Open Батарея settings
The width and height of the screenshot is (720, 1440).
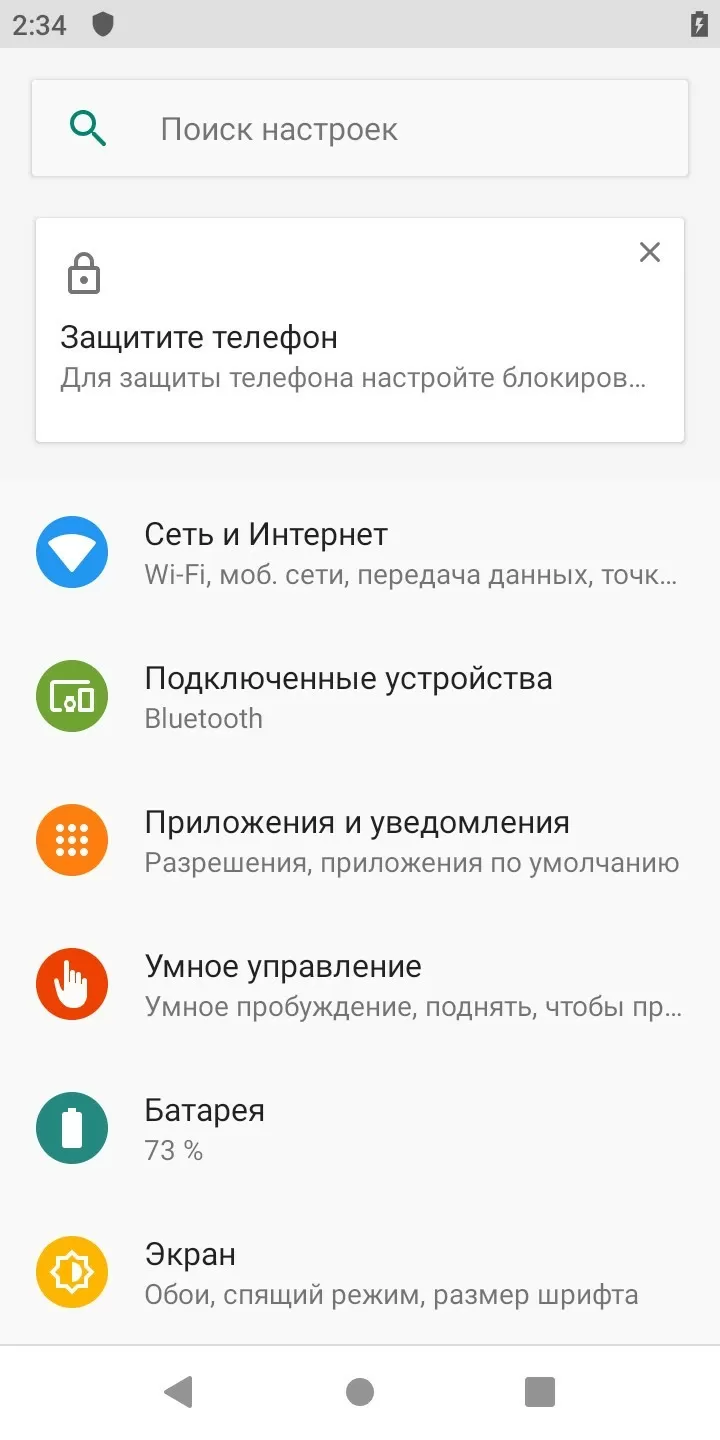(x=360, y=1129)
